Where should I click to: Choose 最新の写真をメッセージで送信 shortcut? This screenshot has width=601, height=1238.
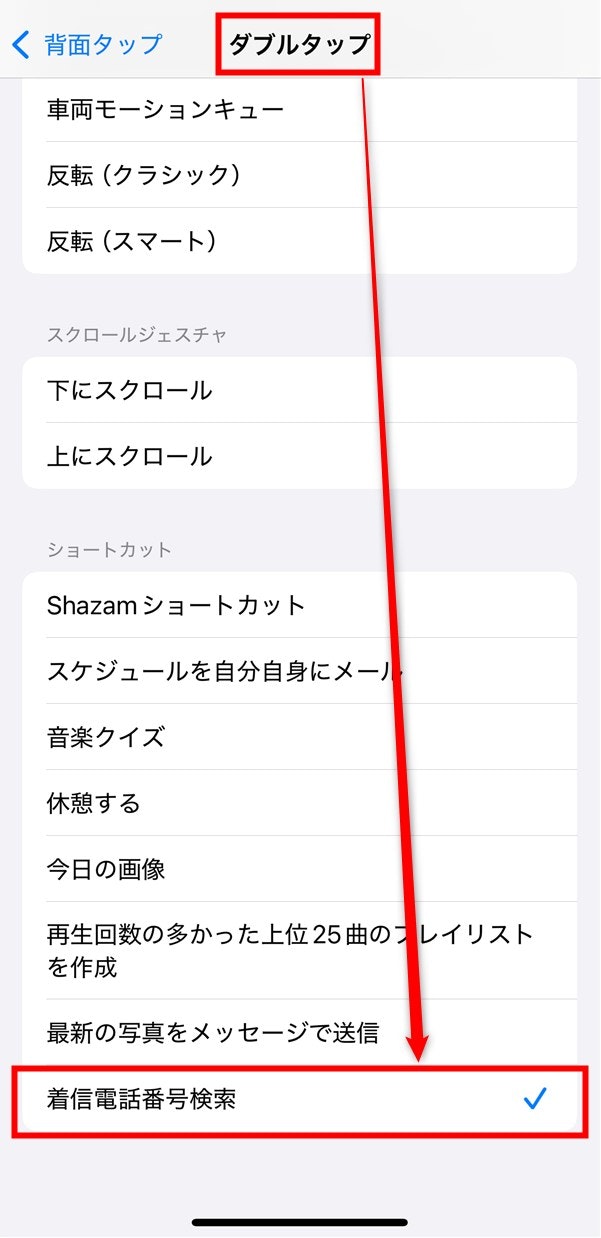coord(213,1032)
